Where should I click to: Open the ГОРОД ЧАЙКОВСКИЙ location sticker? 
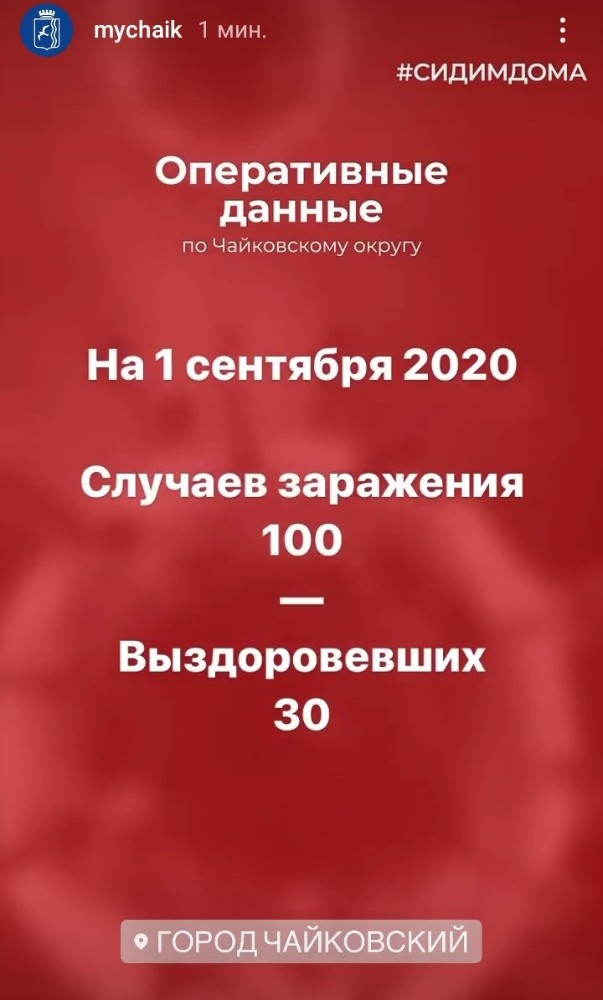(301, 941)
